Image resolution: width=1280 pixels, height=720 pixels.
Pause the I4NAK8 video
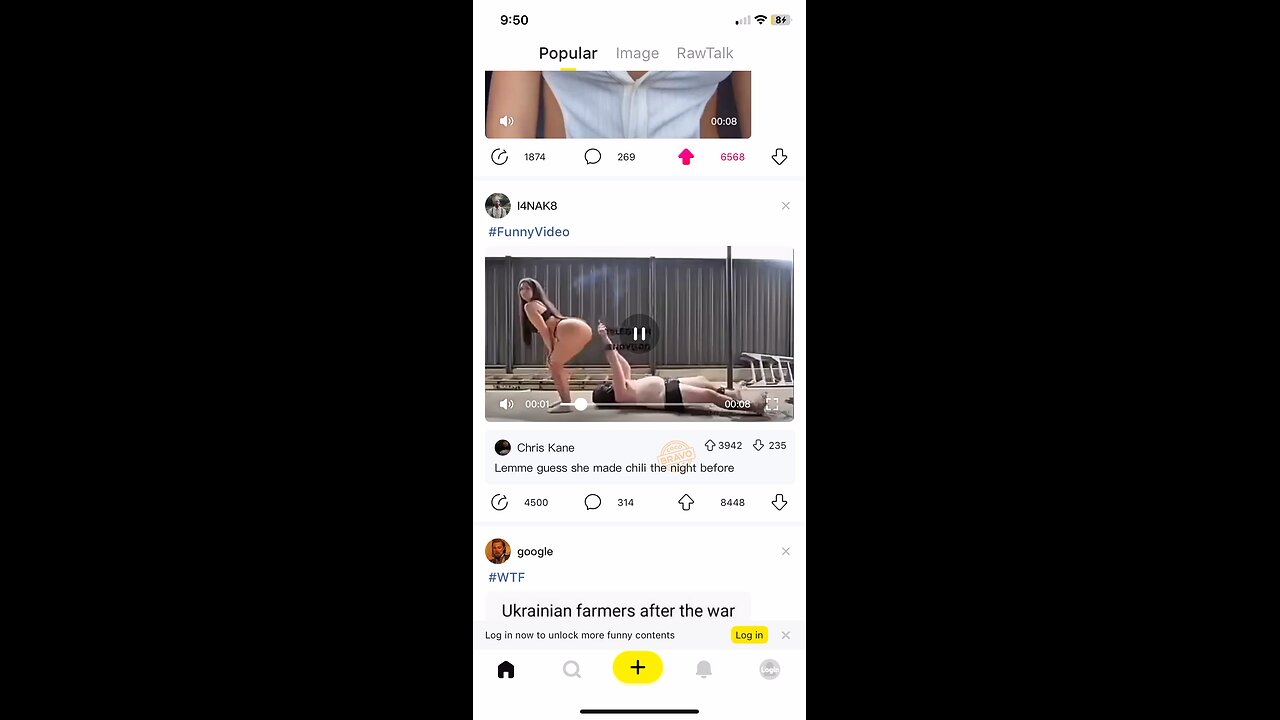pos(639,334)
